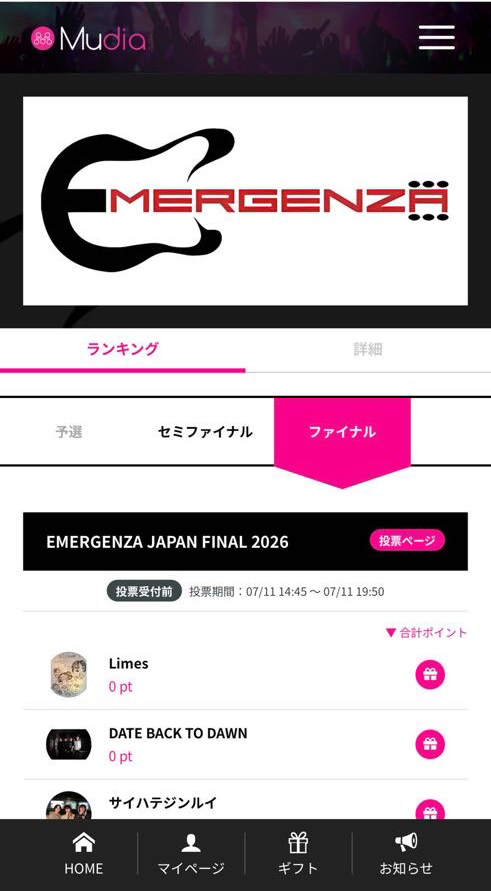Open the Limes artist row
This screenshot has width=491, height=891.
(x=246, y=675)
